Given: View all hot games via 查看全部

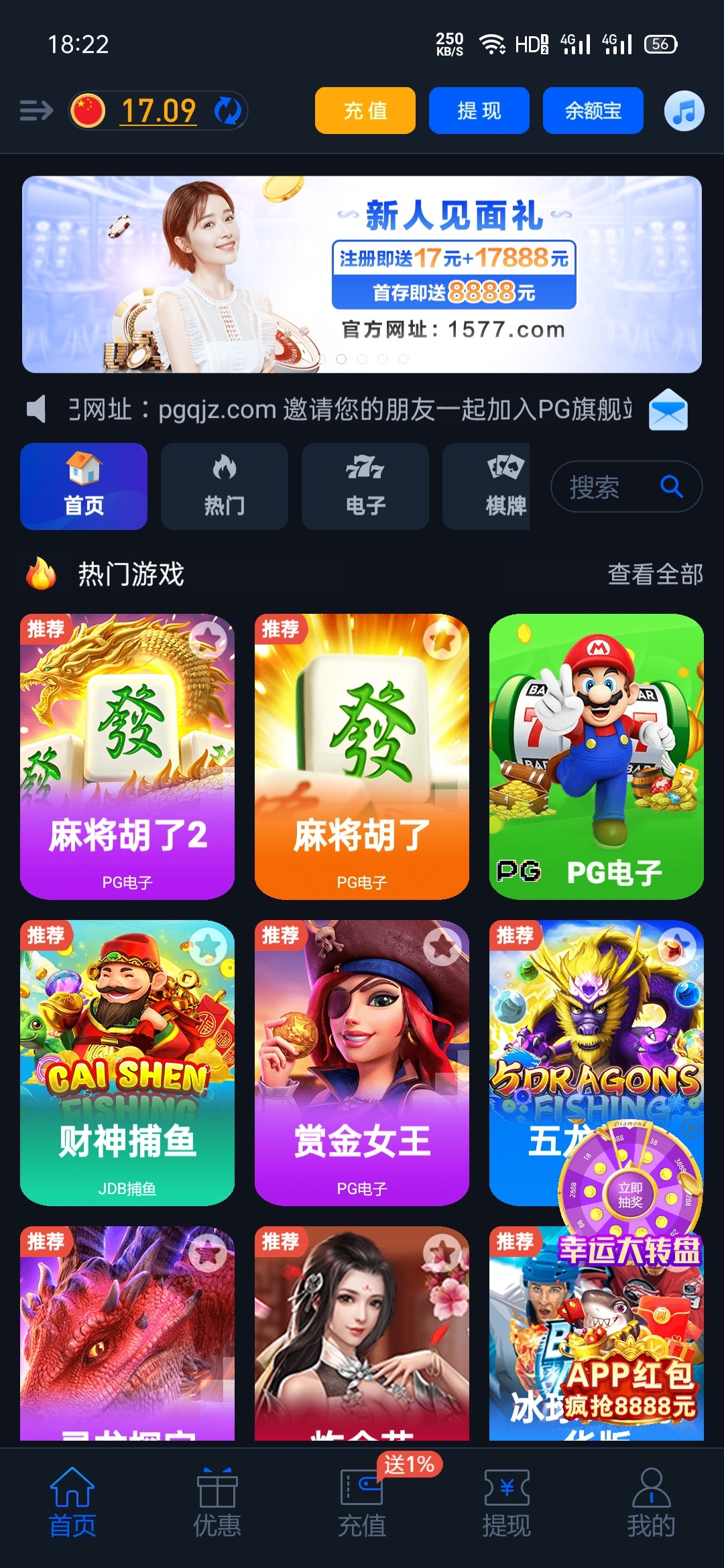Looking at the screenshot, I should coord(655,574).
